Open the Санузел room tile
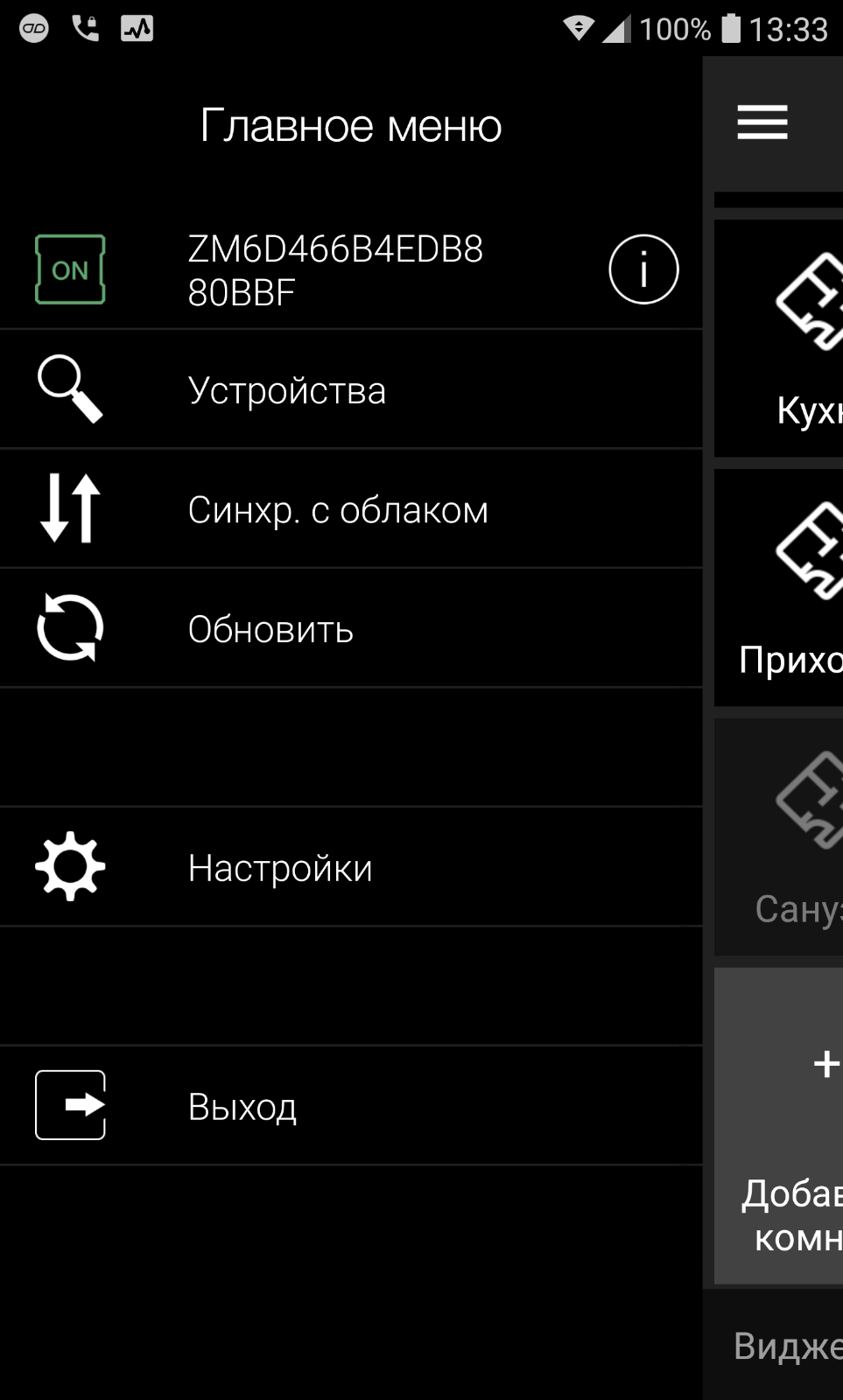 click(781, 836)
